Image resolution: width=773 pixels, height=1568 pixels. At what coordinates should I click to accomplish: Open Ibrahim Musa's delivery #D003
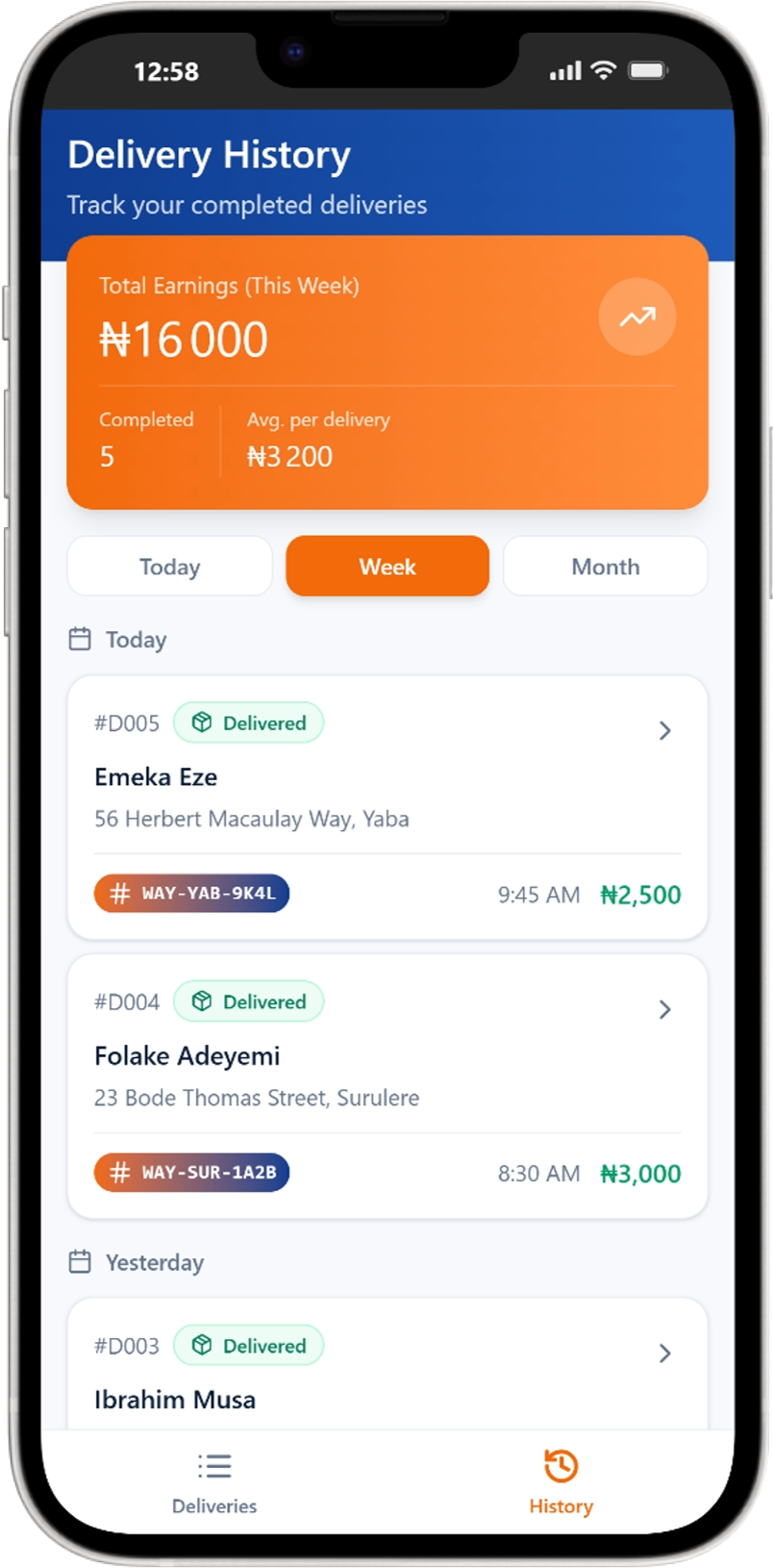(386, 1371)
